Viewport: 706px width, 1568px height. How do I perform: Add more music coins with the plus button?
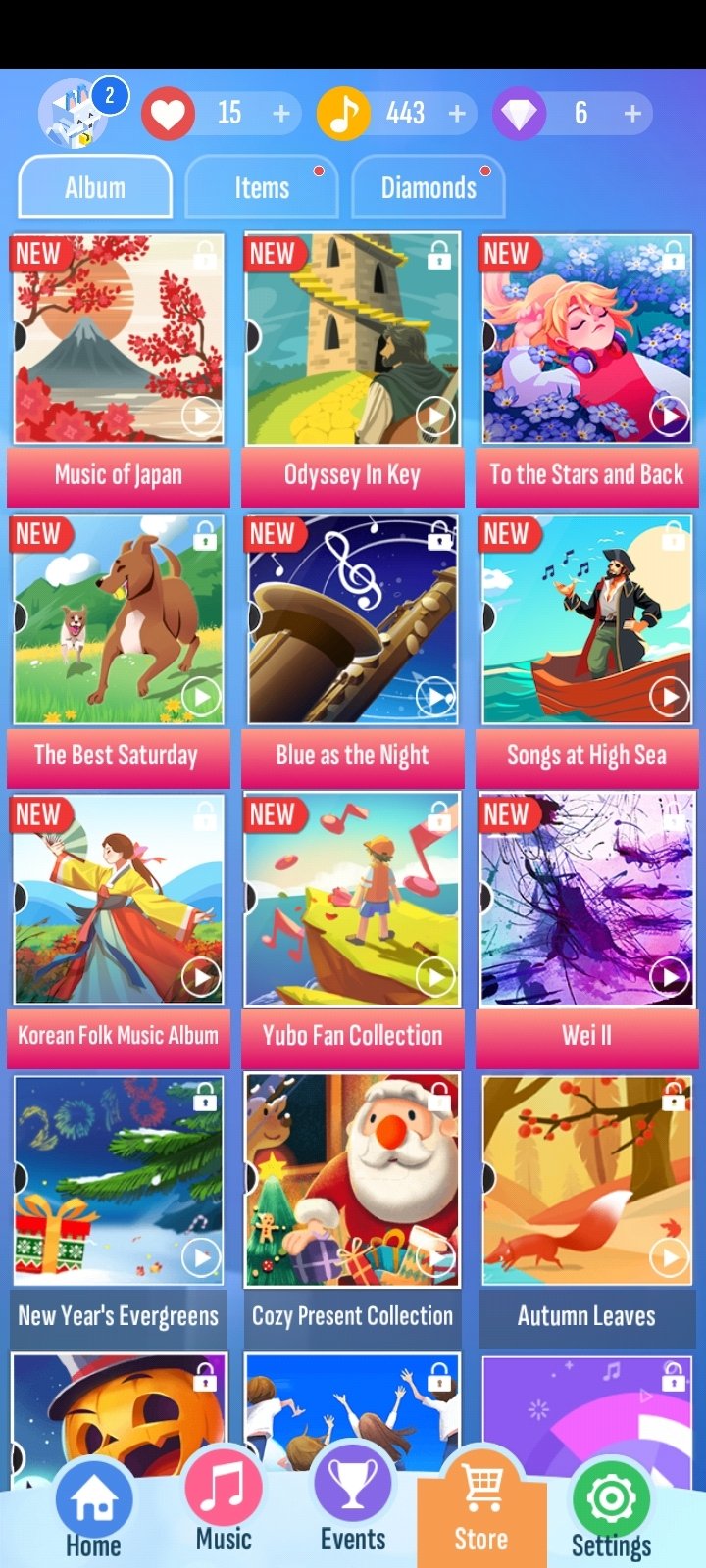(x=457, y=114)
